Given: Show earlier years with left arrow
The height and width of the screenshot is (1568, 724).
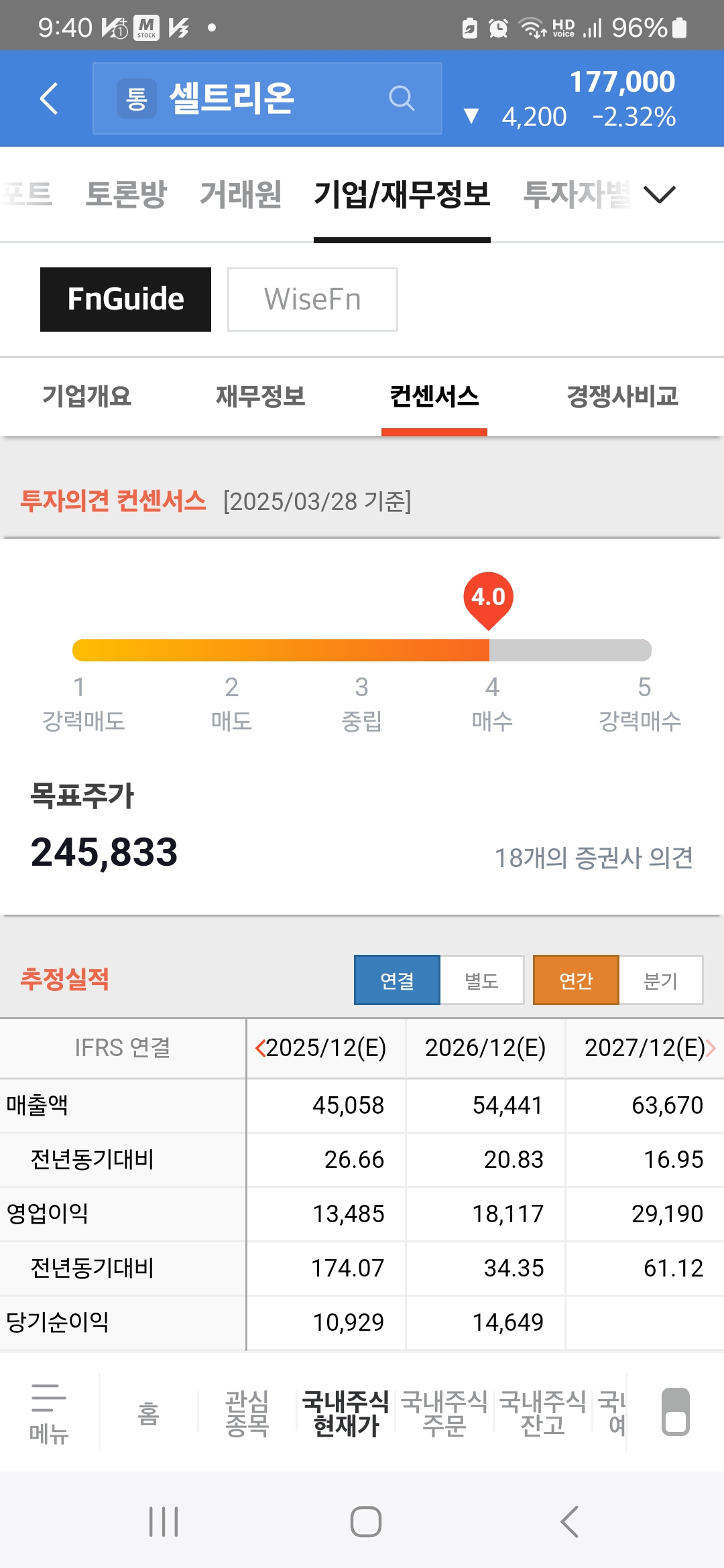Looking at the screenshot, I should 260,1048.
